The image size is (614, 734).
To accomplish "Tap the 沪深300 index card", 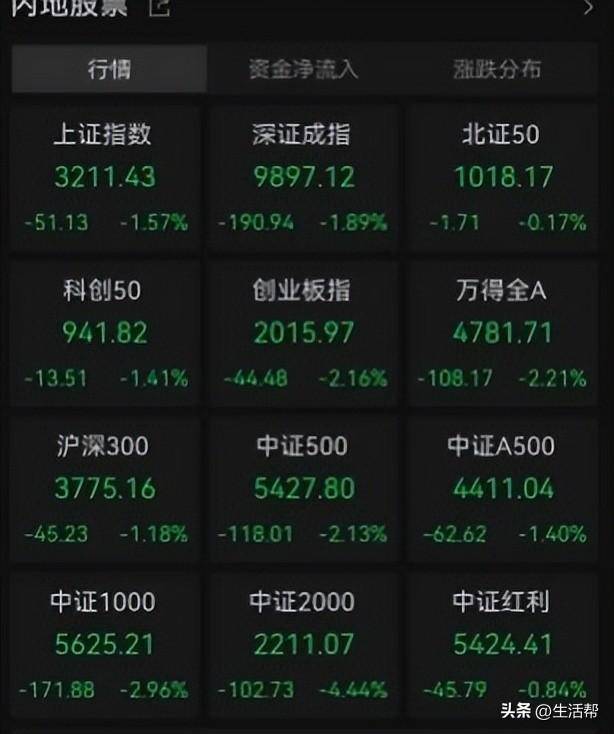I will [105, 488].
